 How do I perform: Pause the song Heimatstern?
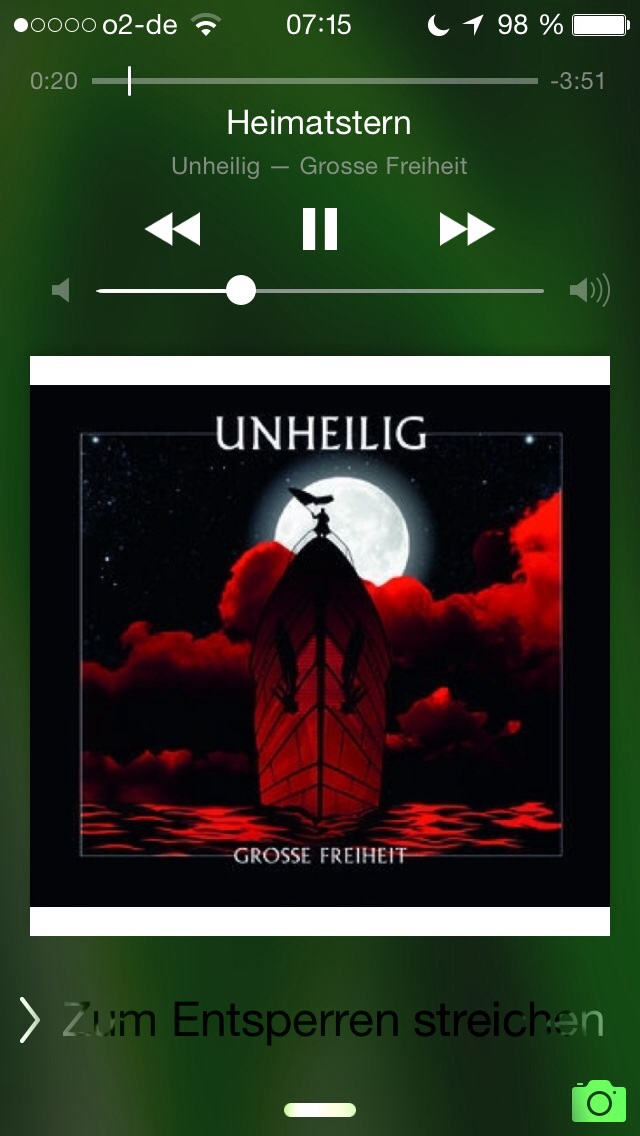click(x=320, y=229)
